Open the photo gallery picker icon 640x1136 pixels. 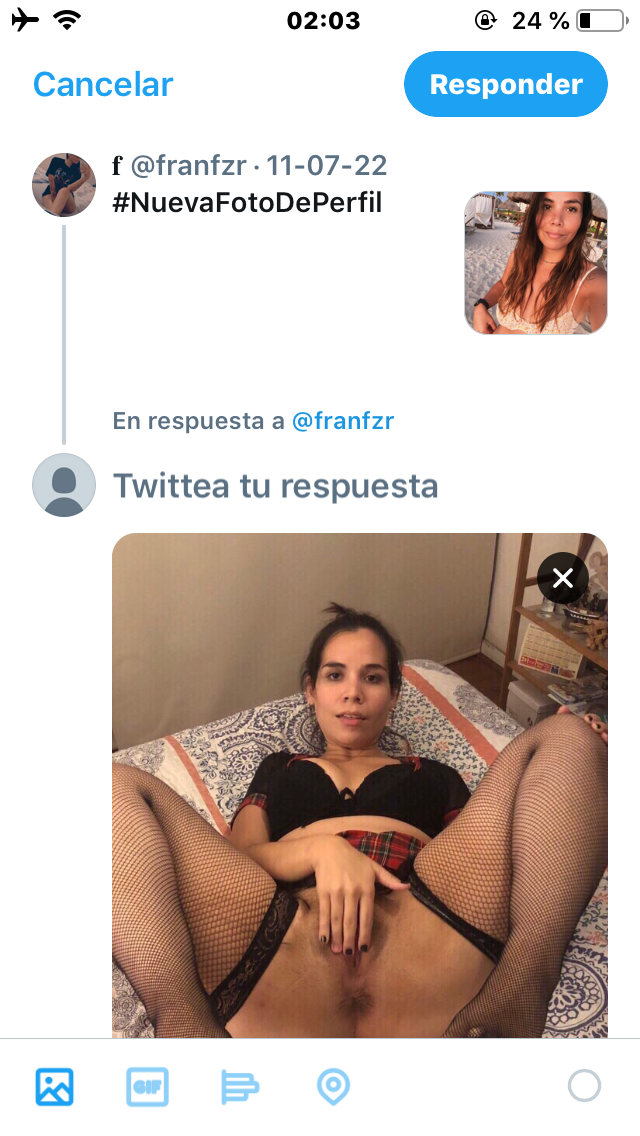coord(55,1086)
